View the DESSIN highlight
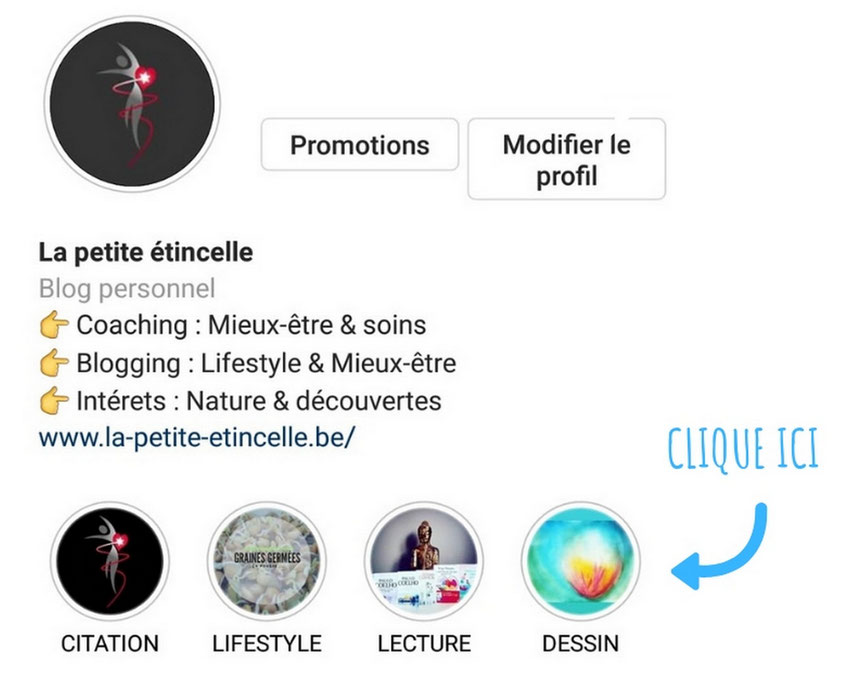Viewport: 849px width, 688px height. (580, 561)
